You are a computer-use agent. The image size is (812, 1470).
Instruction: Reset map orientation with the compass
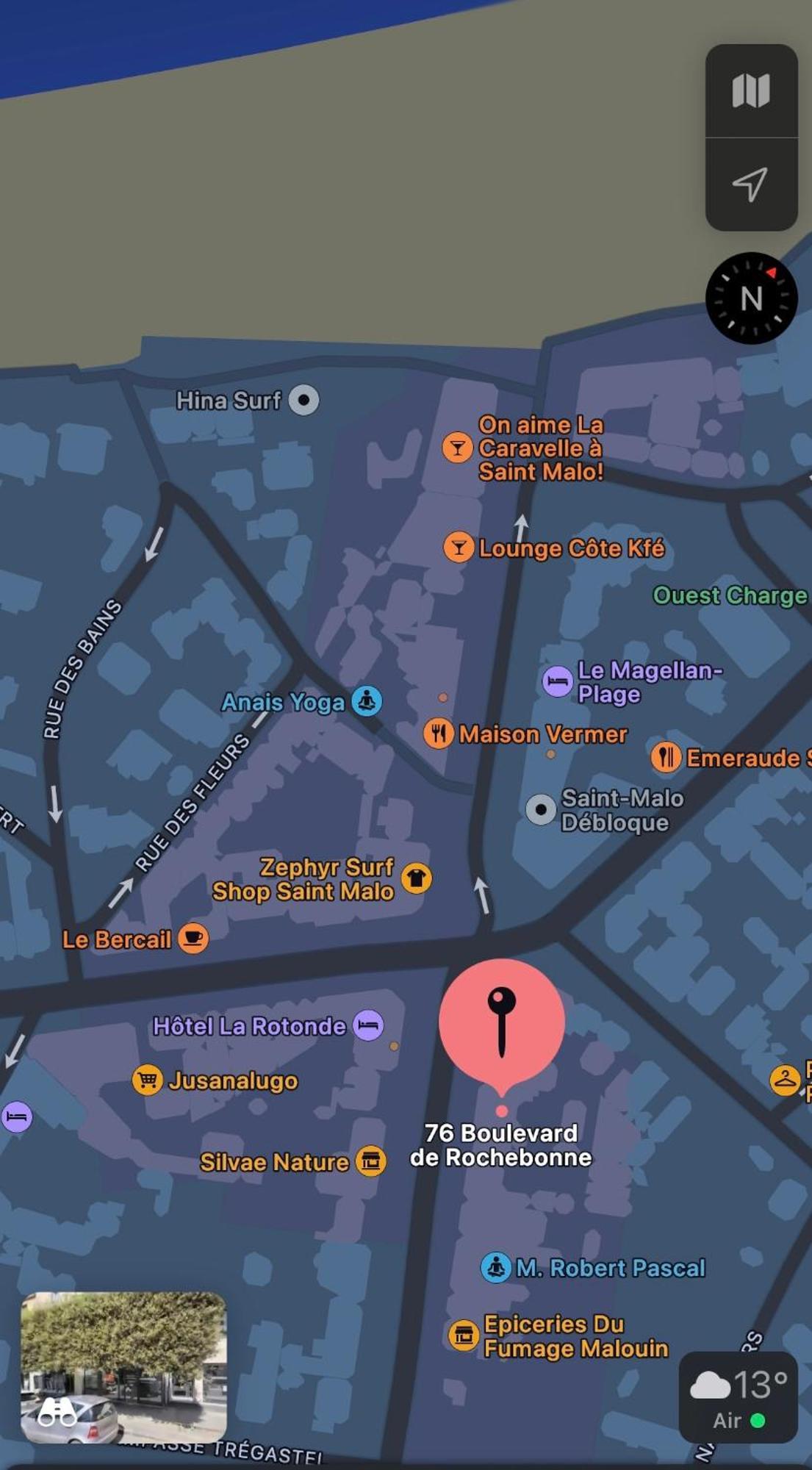751,298
